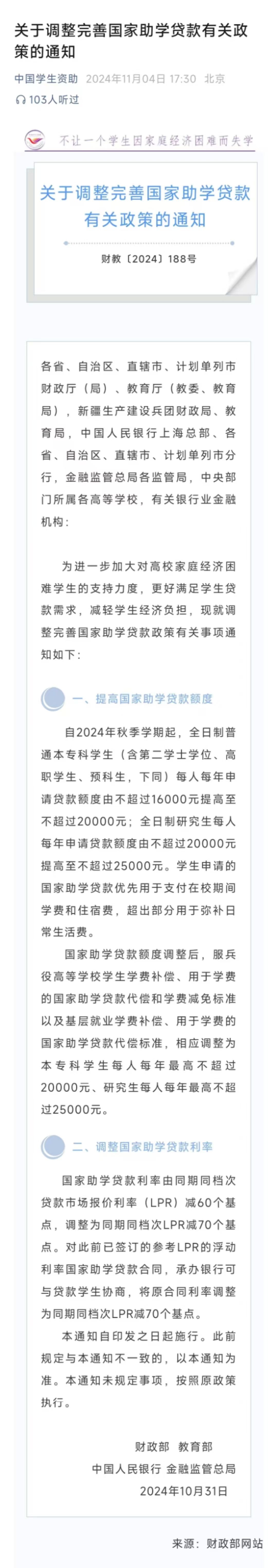Open the 中国学生资助 account page
Screen dimensions: 268x1568
click(x=46, y=78)
